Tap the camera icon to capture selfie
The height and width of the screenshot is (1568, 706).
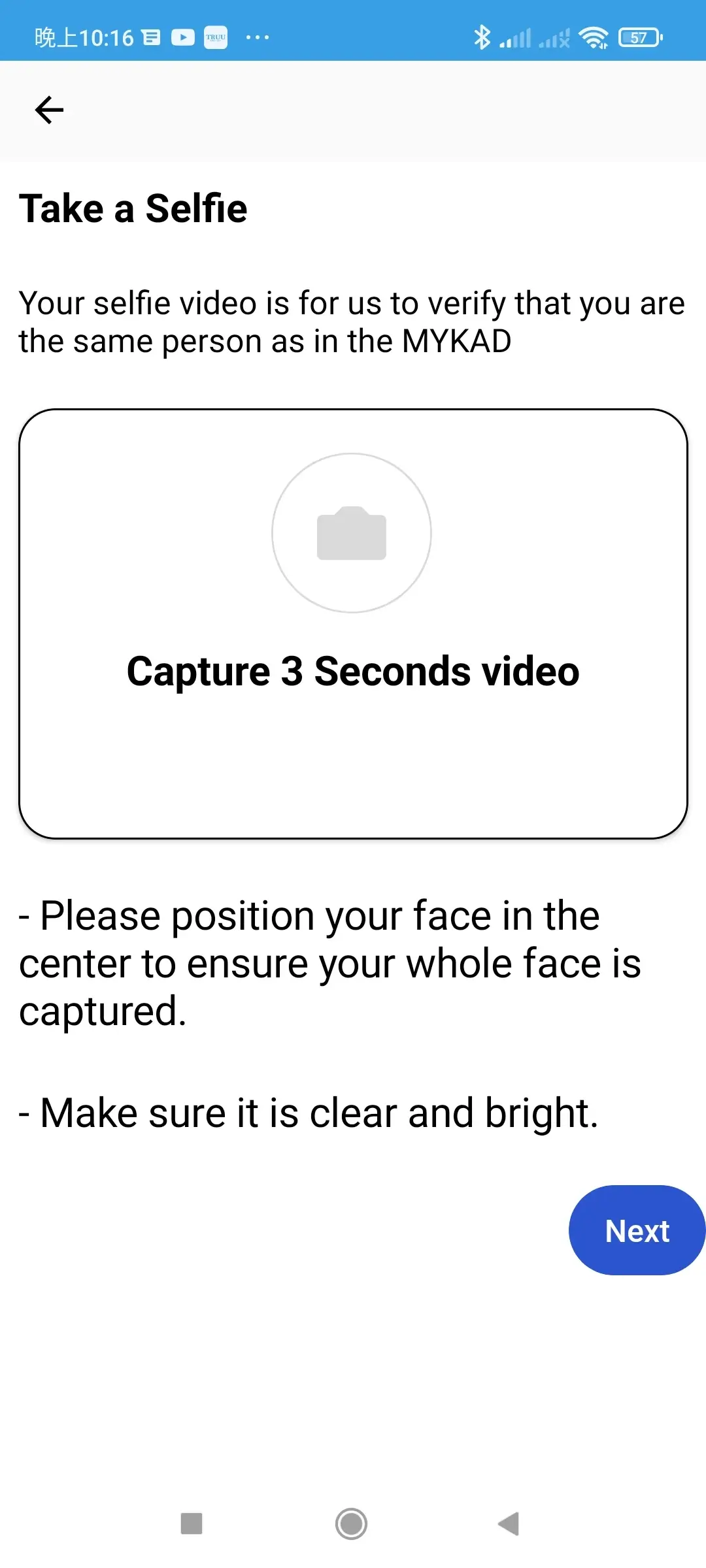pos(352,533)
